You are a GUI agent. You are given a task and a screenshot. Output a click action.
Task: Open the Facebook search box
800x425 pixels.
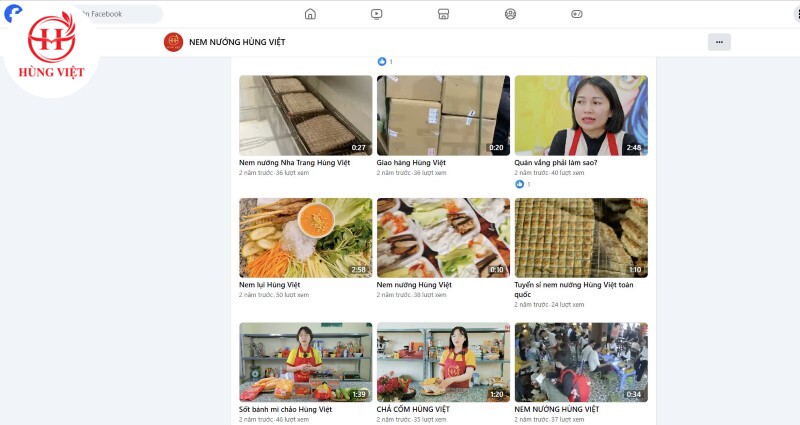(120, 14)
